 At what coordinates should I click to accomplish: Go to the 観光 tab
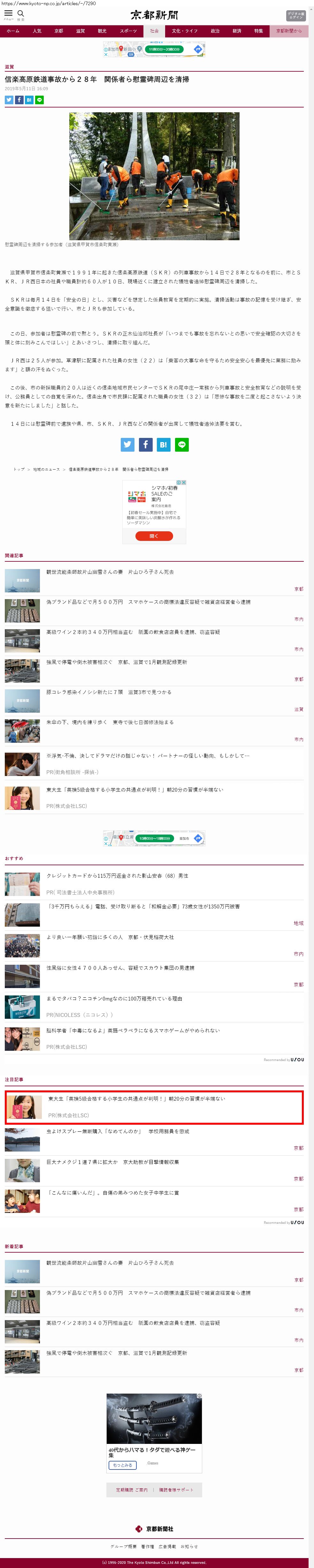click(x=102, y=31)
